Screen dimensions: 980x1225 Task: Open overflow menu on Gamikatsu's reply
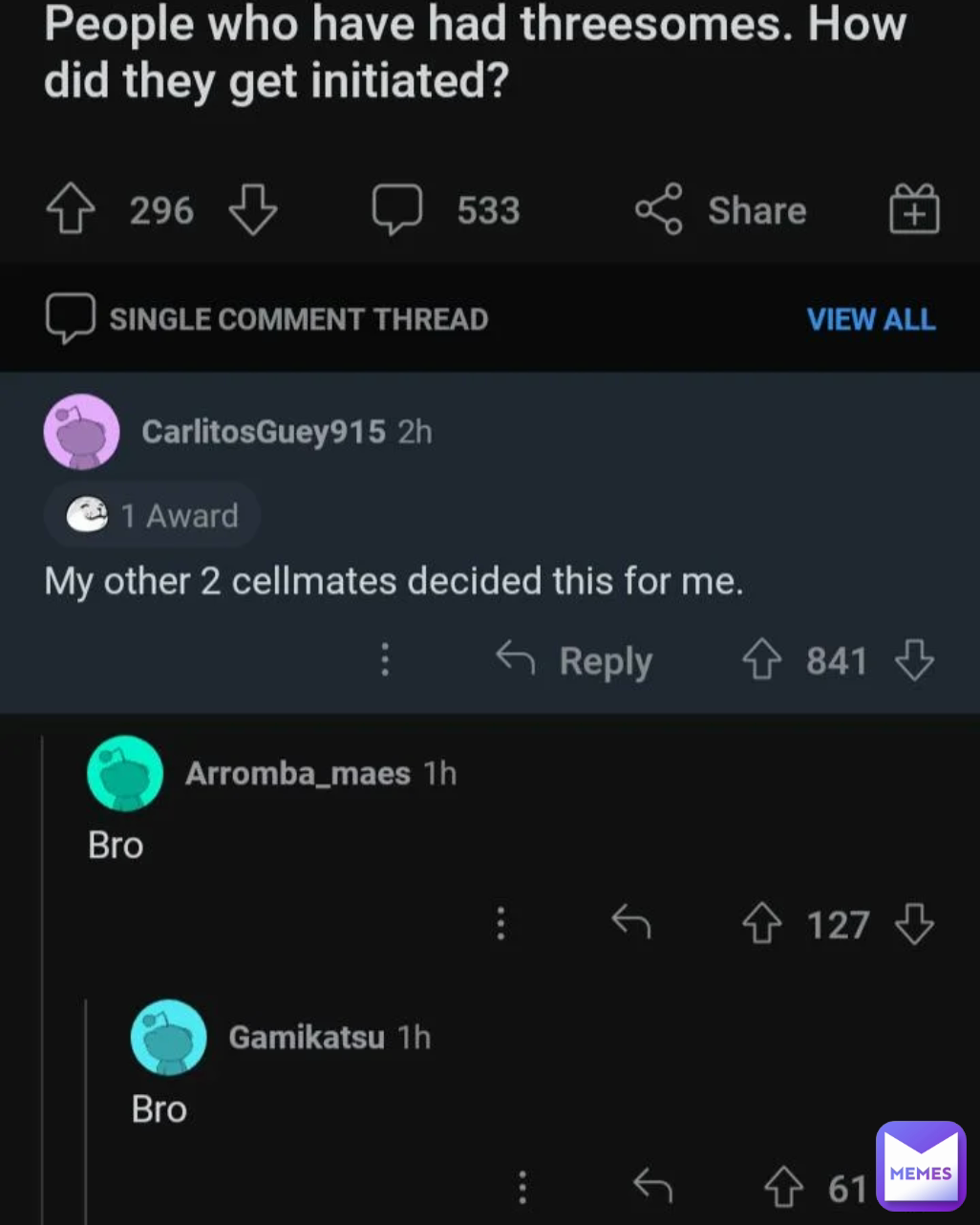pos(522,1185)
